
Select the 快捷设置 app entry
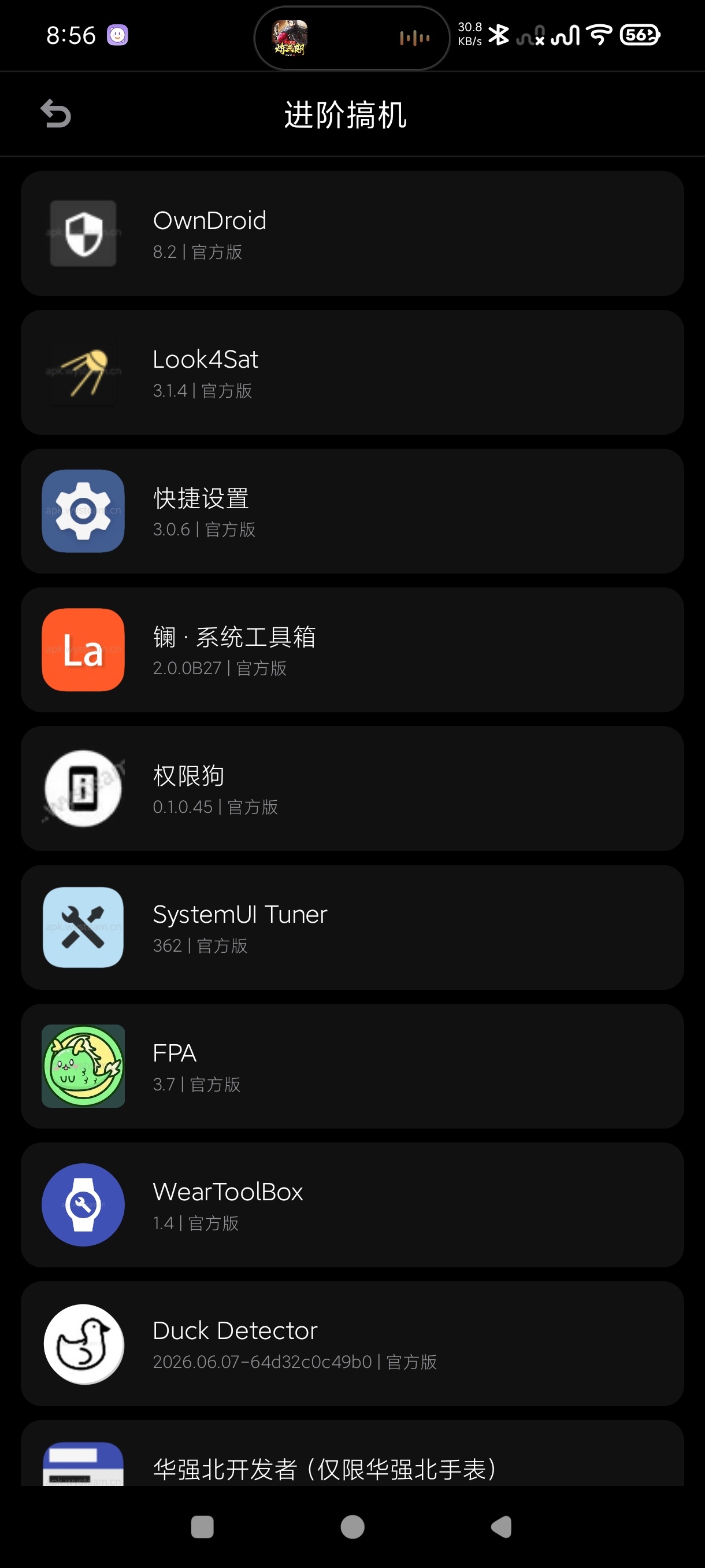(352, 511)
